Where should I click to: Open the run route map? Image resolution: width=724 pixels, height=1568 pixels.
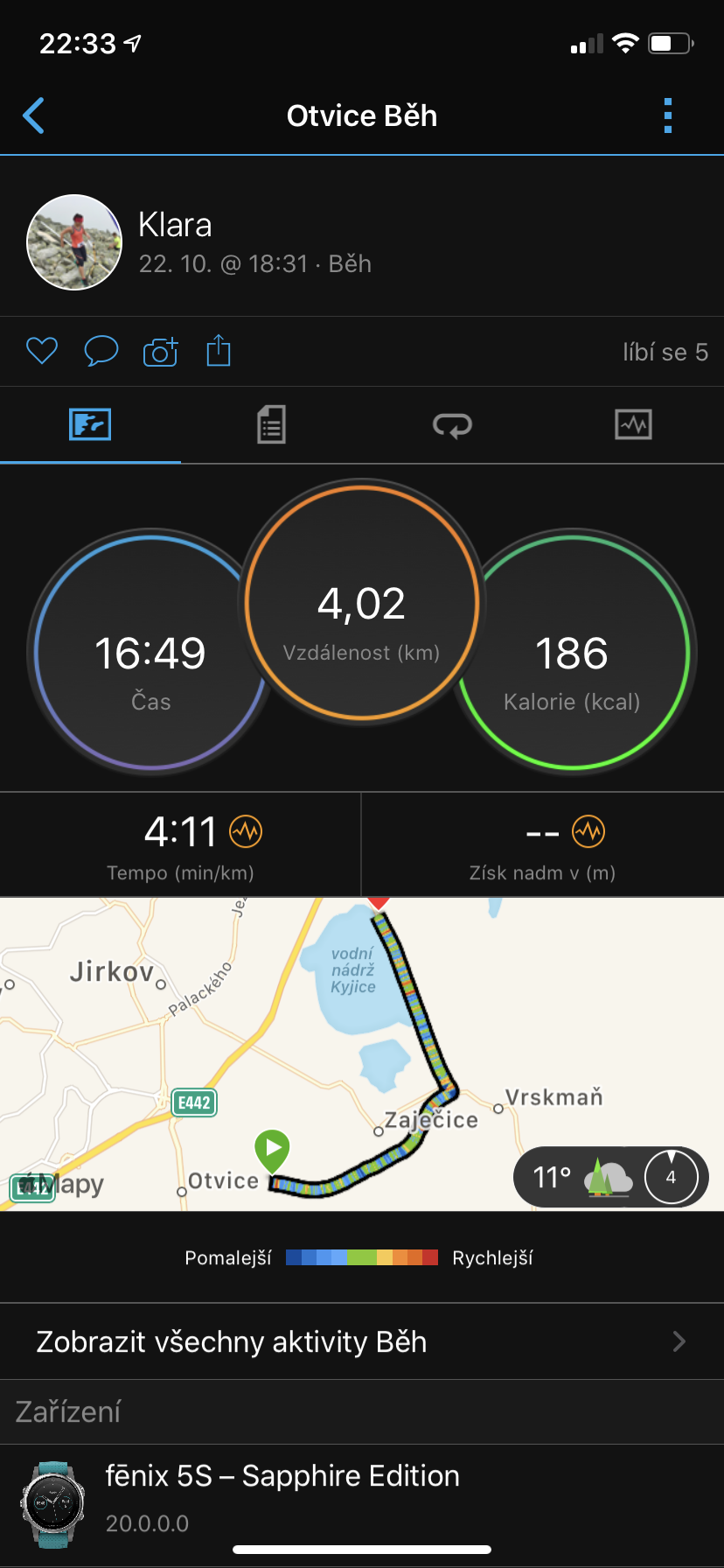click(x=362, y=1054)
